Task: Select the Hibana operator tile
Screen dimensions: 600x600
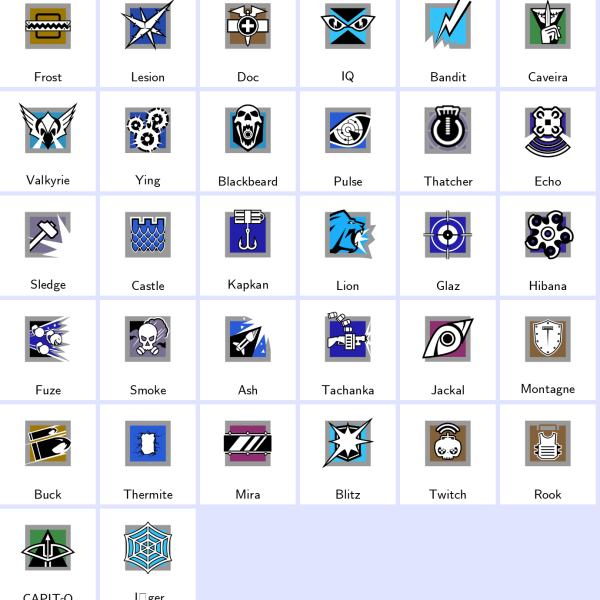Action: pyautogui.click(x=548, y=245)
